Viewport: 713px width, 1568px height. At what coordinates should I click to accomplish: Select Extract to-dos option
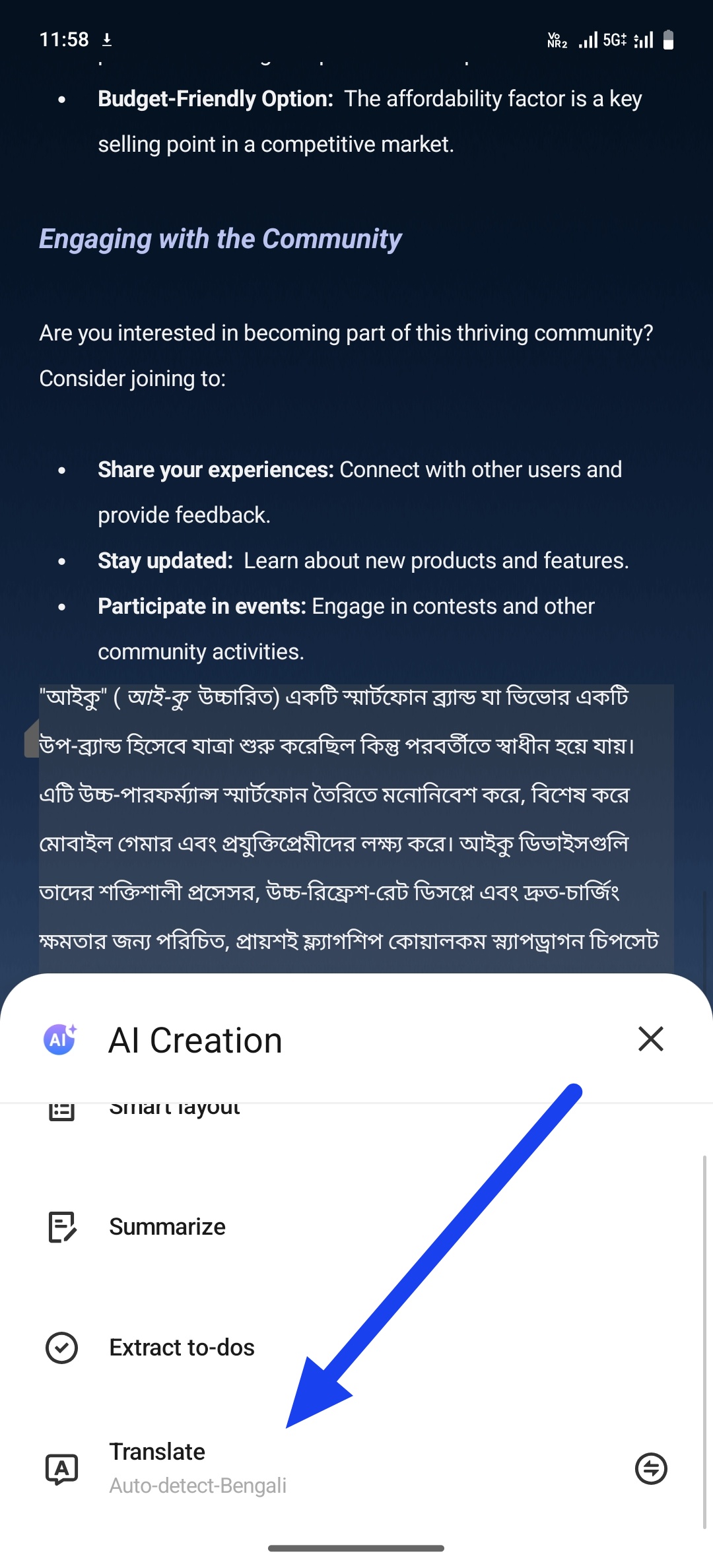tap(182, 1348)
